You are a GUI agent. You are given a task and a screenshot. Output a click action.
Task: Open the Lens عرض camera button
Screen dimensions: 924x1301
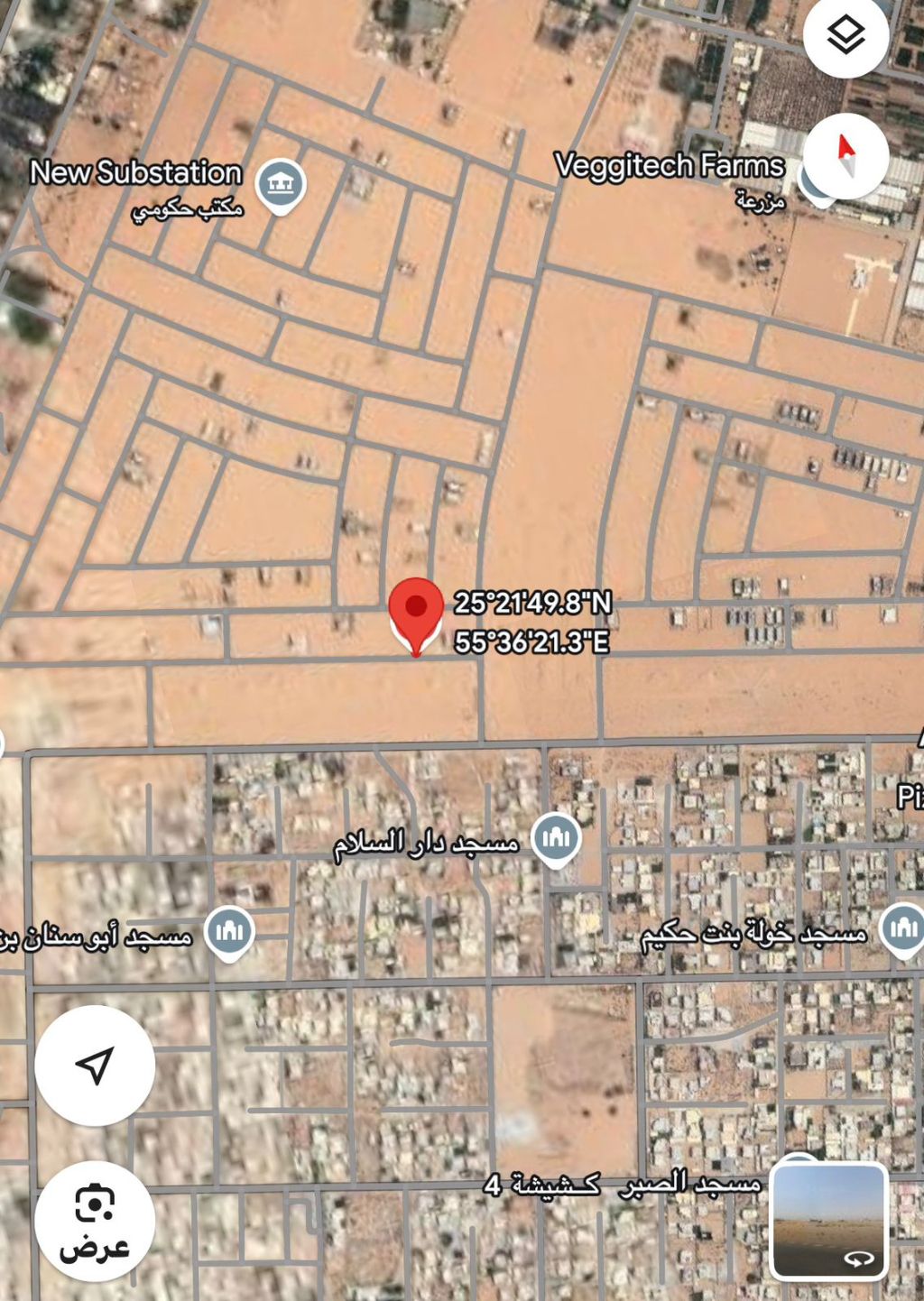(95, 1221)
